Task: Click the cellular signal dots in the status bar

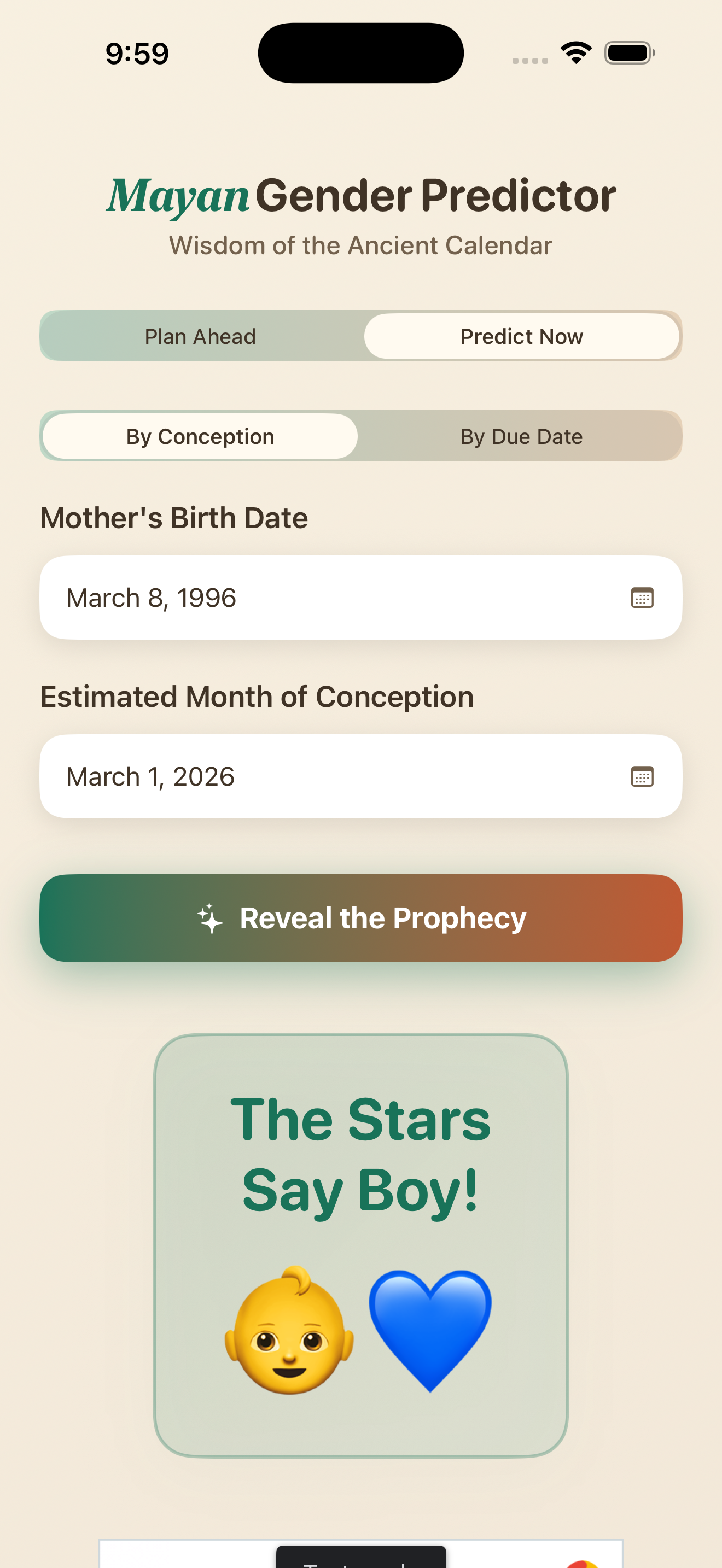Action: click(x=529, y=60)
